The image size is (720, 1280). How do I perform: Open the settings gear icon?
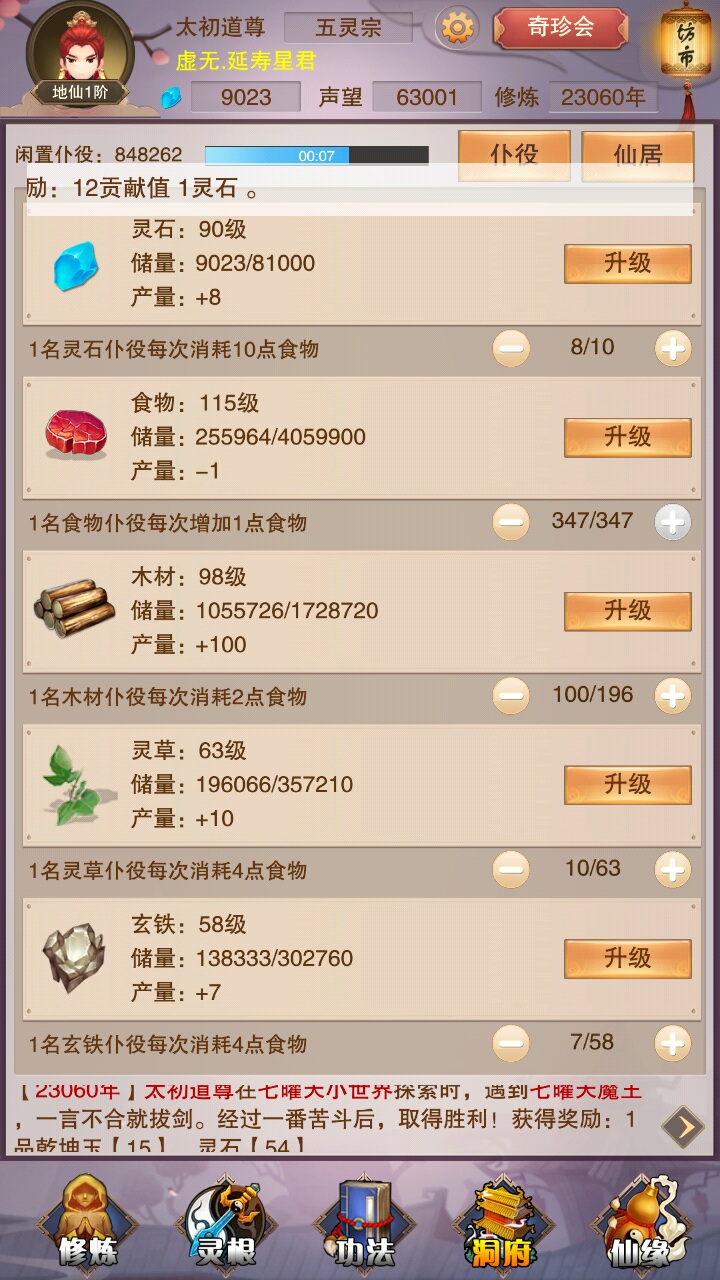point(458,27)
